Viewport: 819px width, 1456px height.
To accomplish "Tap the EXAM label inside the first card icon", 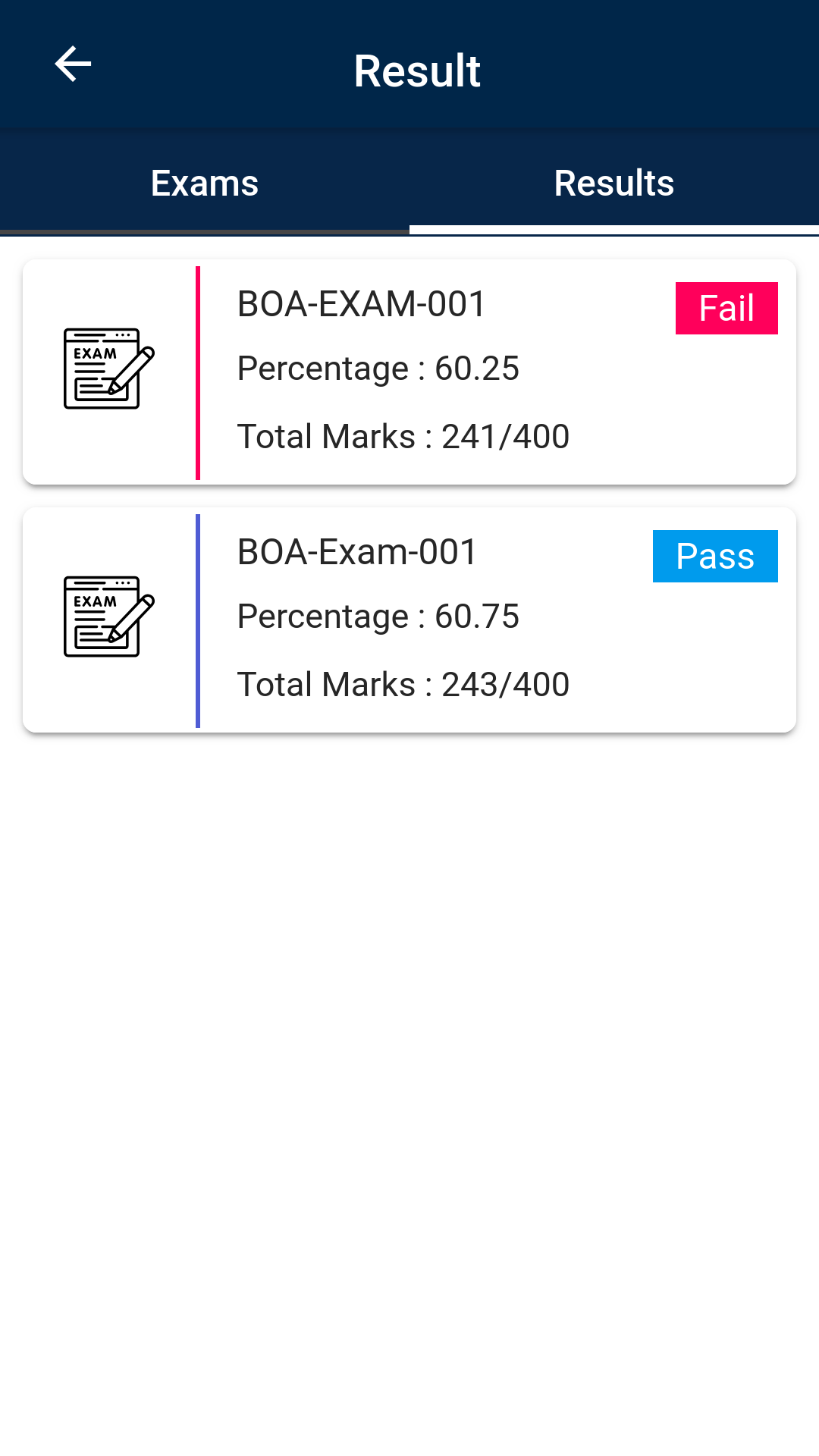I will (93, 353).
